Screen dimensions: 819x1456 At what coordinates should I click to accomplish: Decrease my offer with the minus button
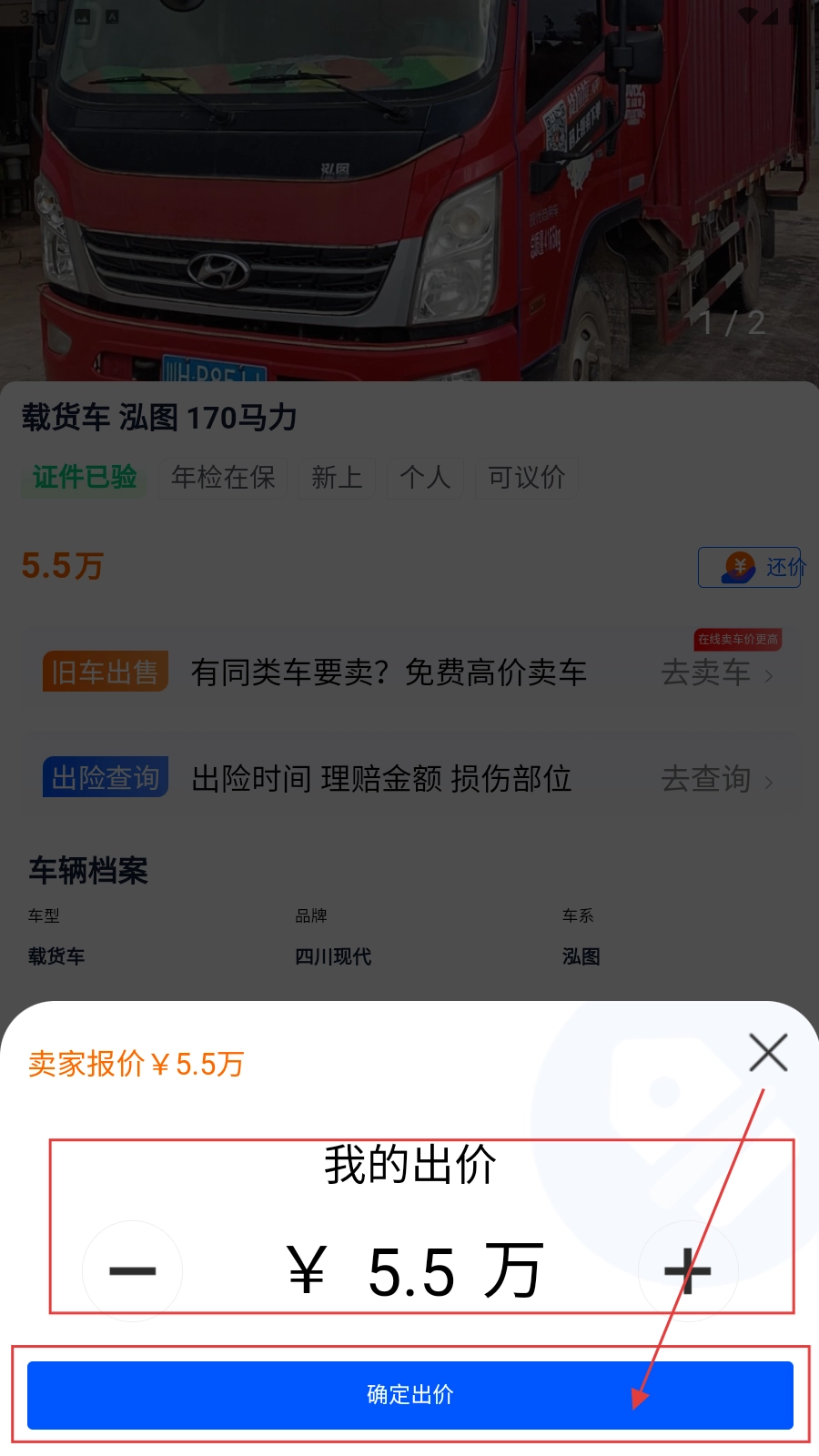pyautogui.click(x=132, y=1270)
